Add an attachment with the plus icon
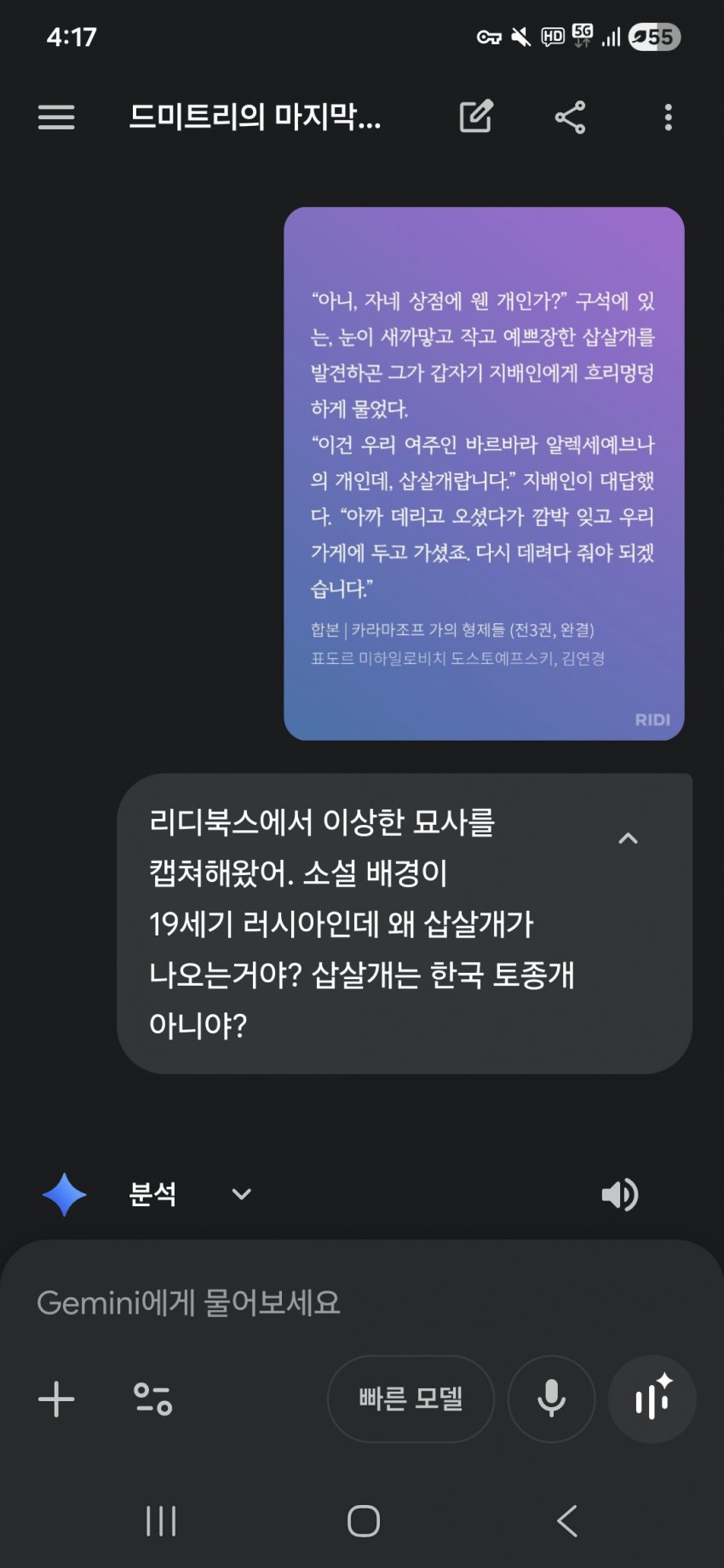 point(56,1399)
